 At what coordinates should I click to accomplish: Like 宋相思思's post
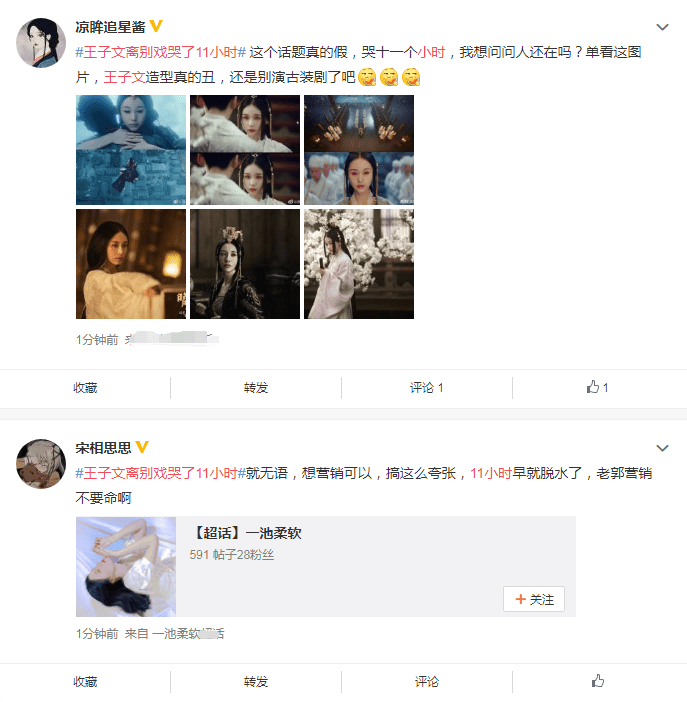coord(598,681)
